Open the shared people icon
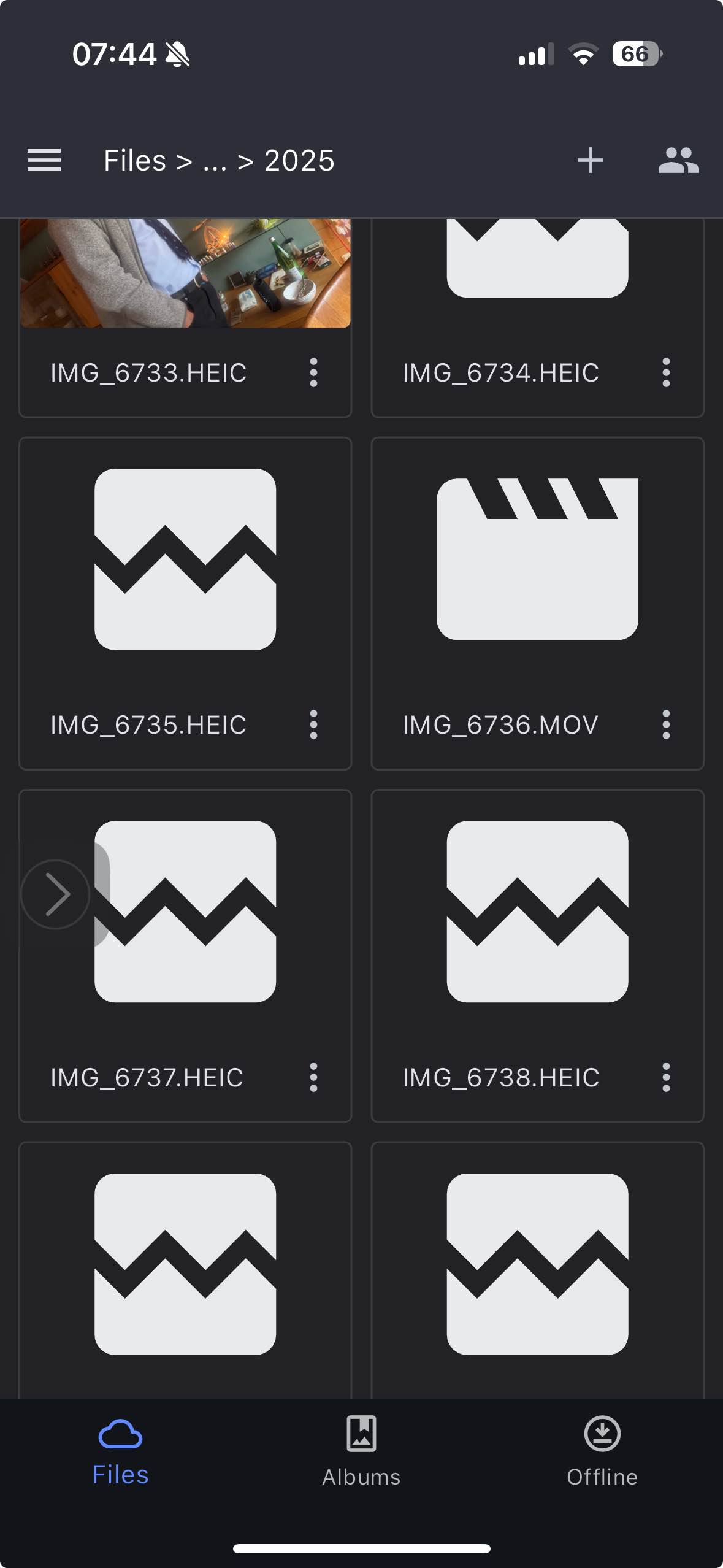The height and width of the screenshot is (1568, 723). pos(678,161)
